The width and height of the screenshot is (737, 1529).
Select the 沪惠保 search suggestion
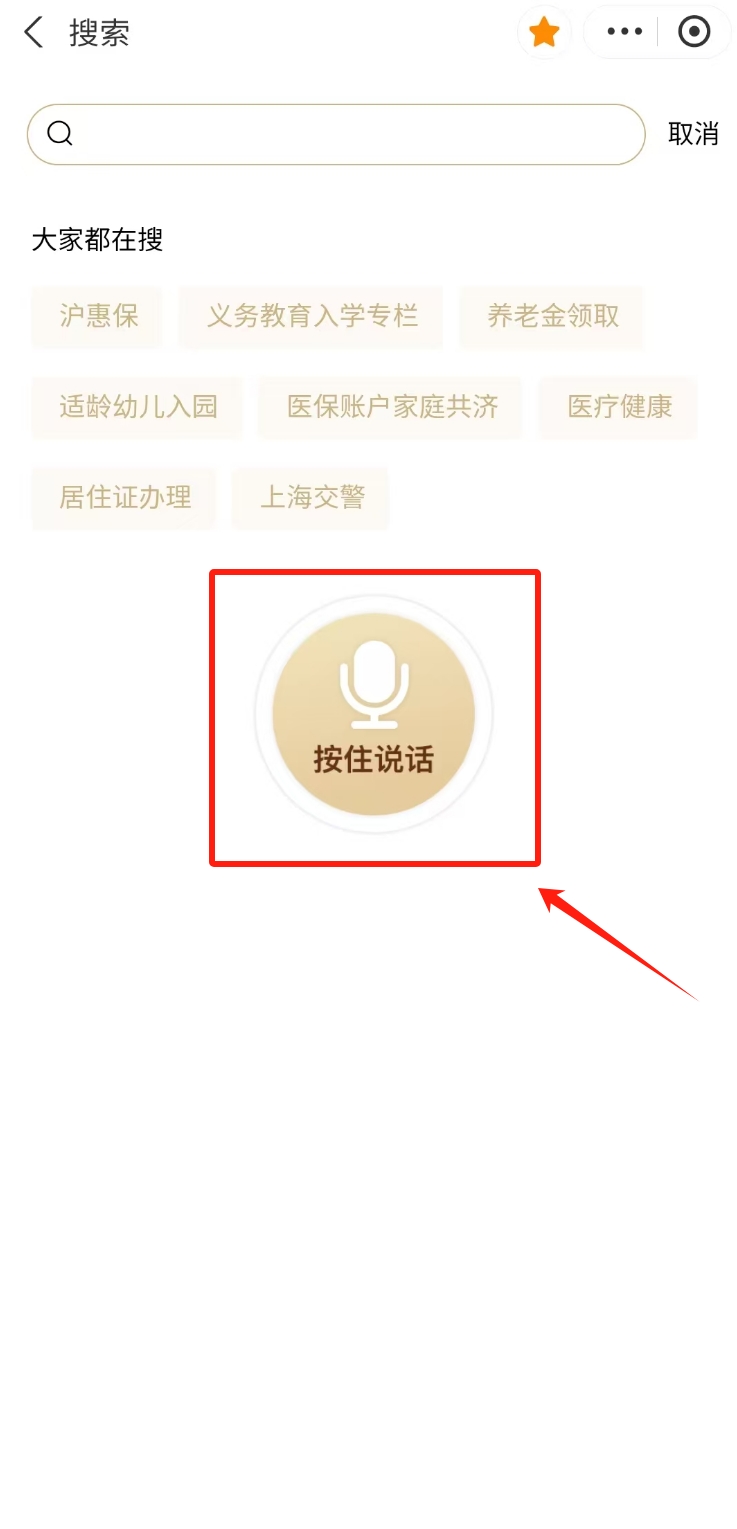click(x=98, y=317)
